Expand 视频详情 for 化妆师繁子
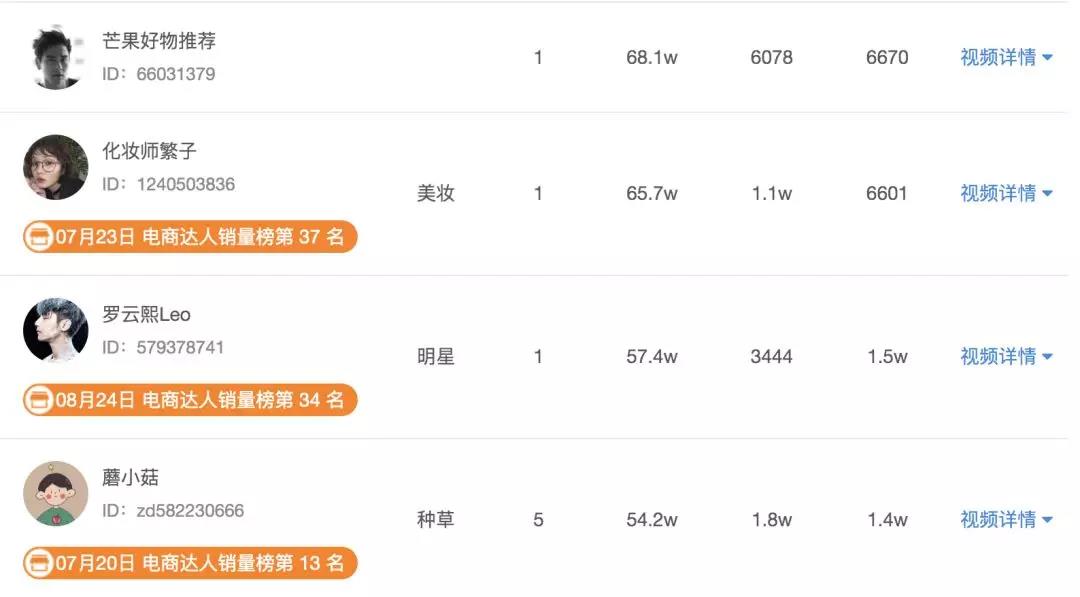The width and height of the screenshot is (1080, 597). [1006, 193]
